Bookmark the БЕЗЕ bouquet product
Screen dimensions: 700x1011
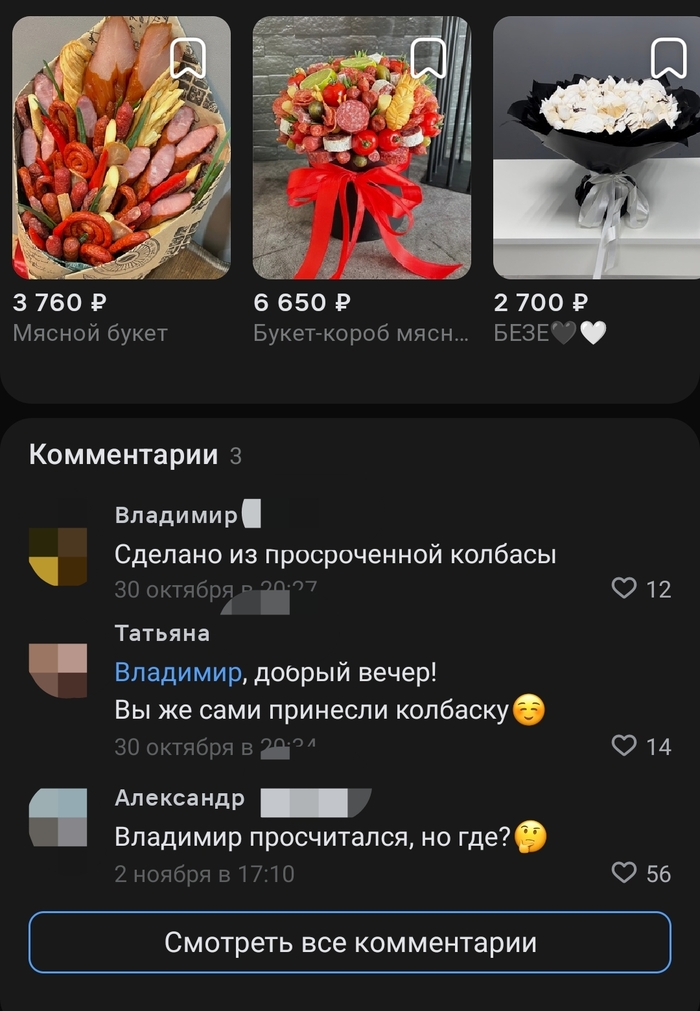pyautogui.click(x=669, y=58)
